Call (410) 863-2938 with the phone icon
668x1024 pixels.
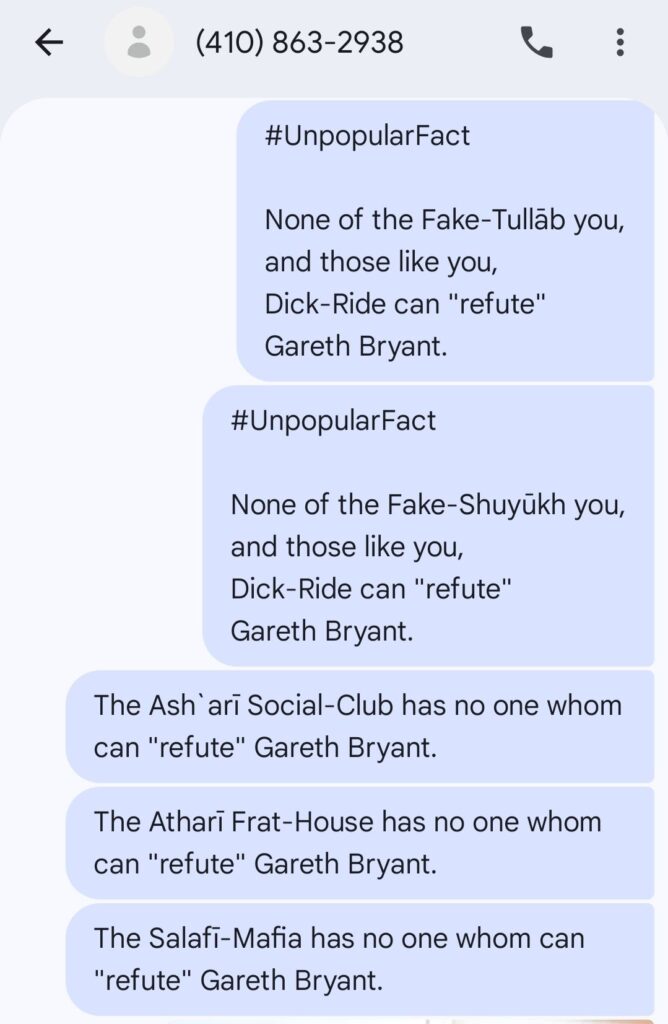click(537, 42)
